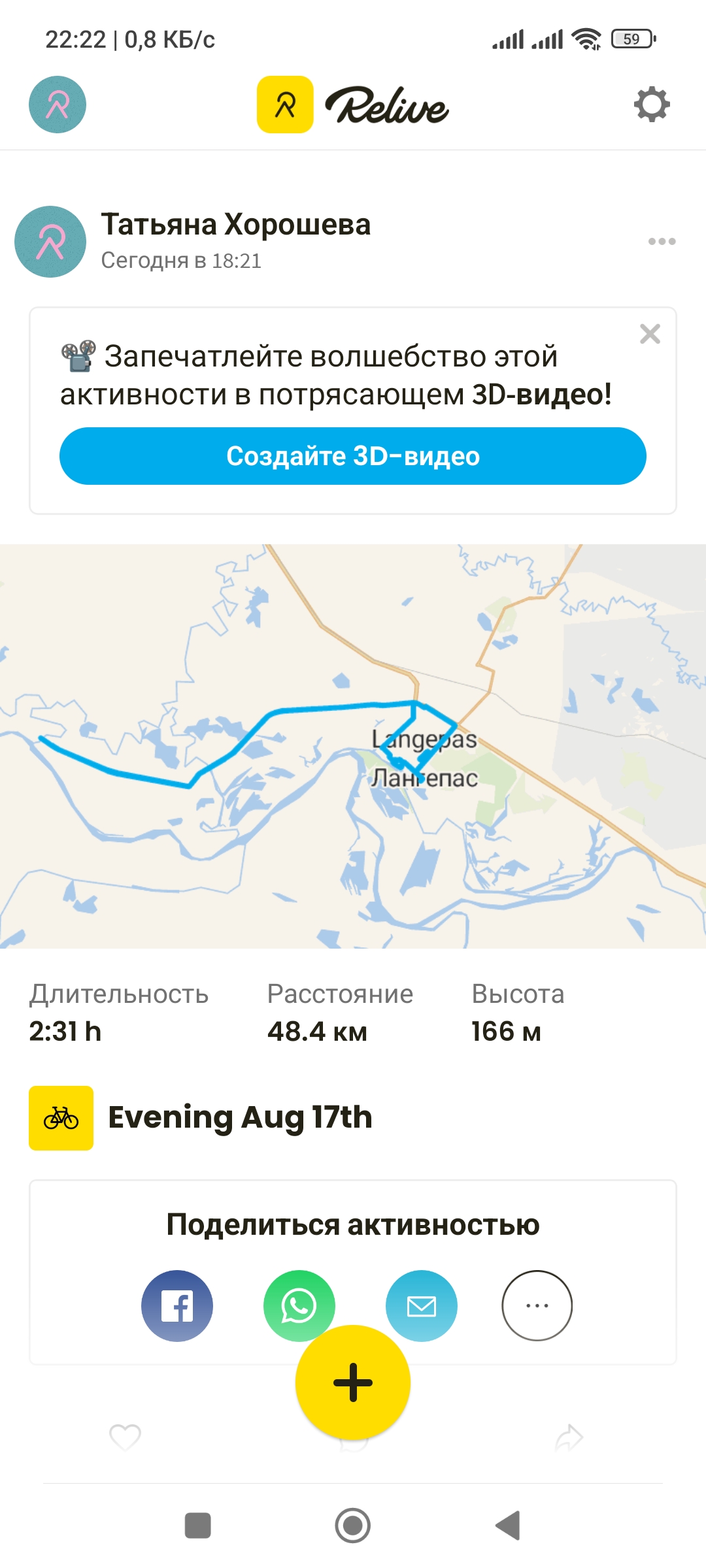Image resolution: width=706 pixels, height=1568 pixels.
Task: Open the Langepas activity route map
Action: [353, 746]
